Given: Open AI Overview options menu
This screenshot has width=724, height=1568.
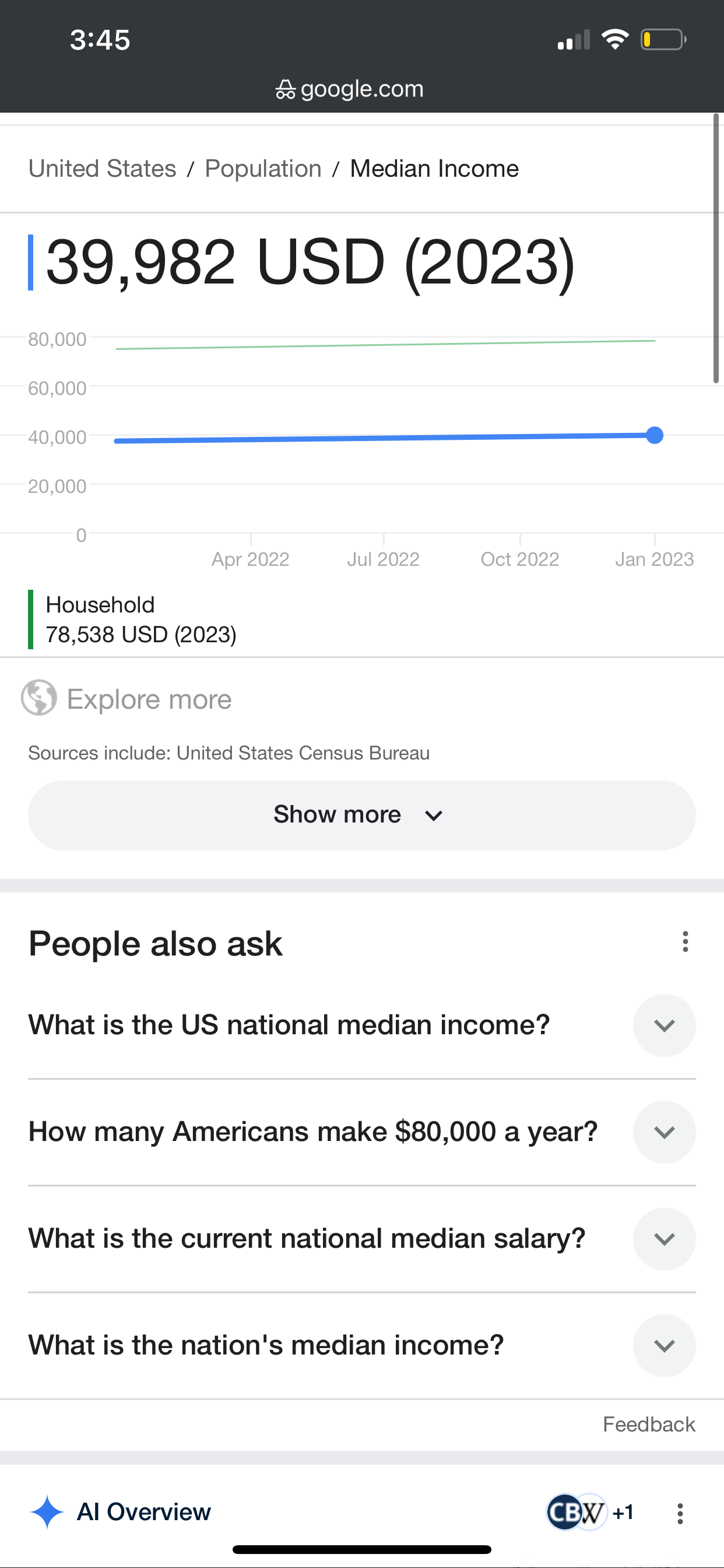Looking at the screenshot, I should tap(680, 1513).
